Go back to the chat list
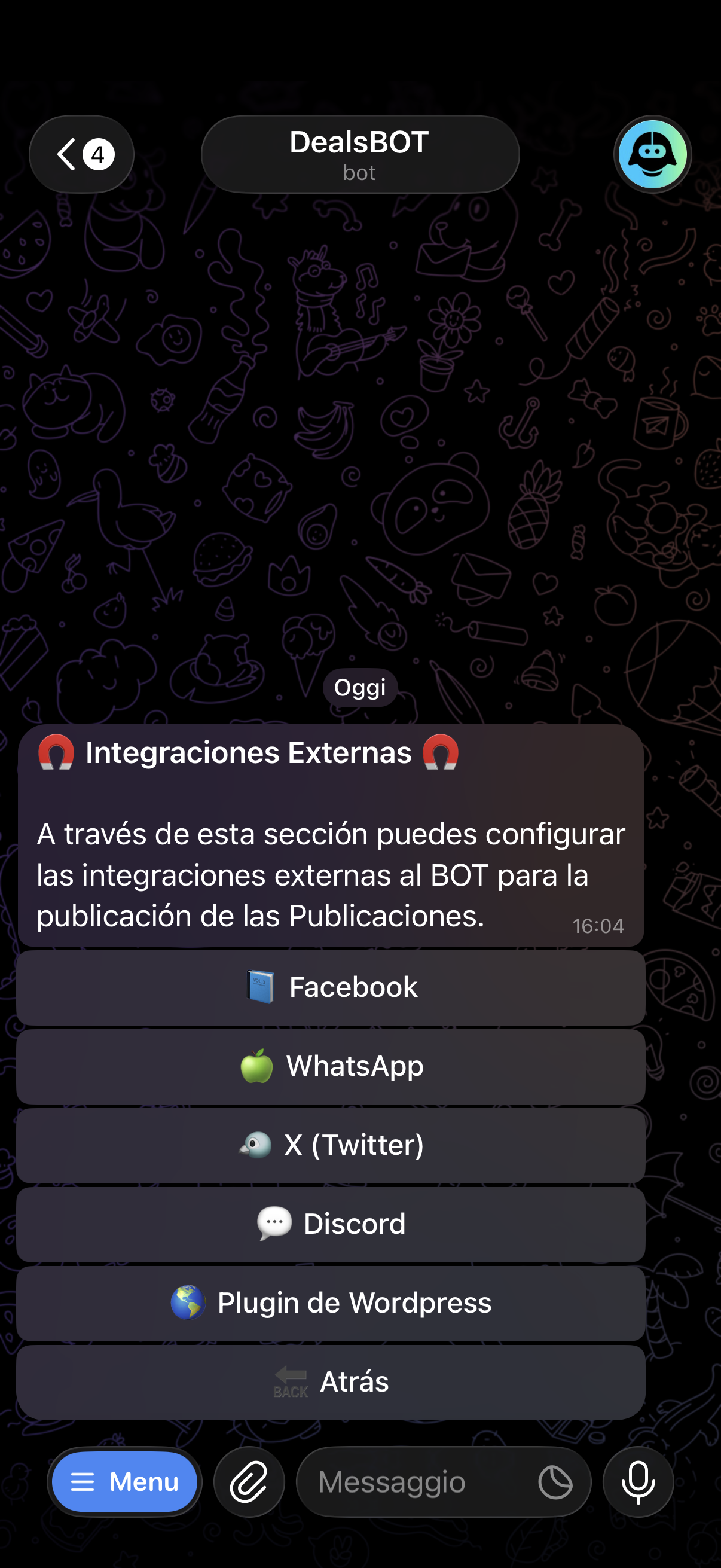The image size is (721, 1568). [x=81, y=155]
